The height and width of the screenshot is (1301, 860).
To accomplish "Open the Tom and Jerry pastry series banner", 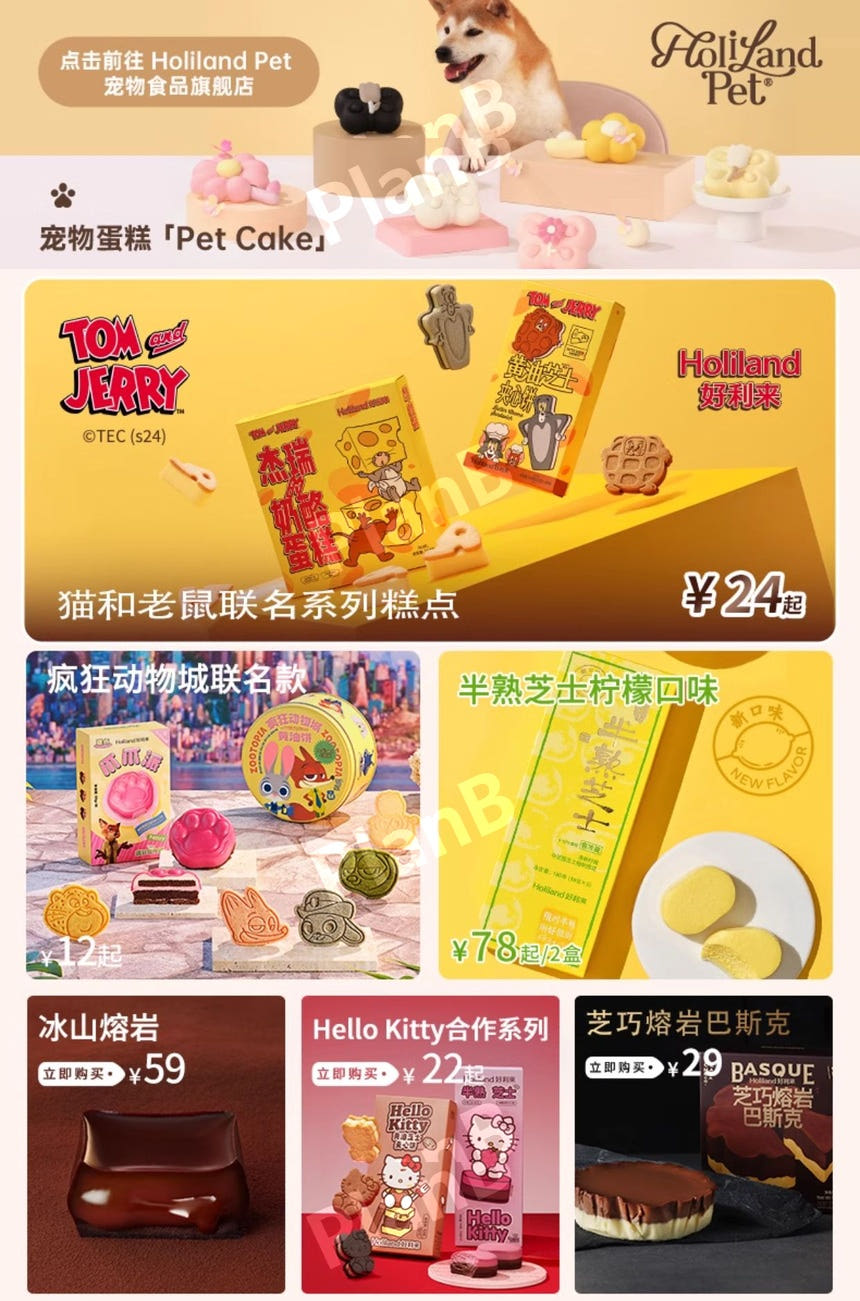I will 429,460.
